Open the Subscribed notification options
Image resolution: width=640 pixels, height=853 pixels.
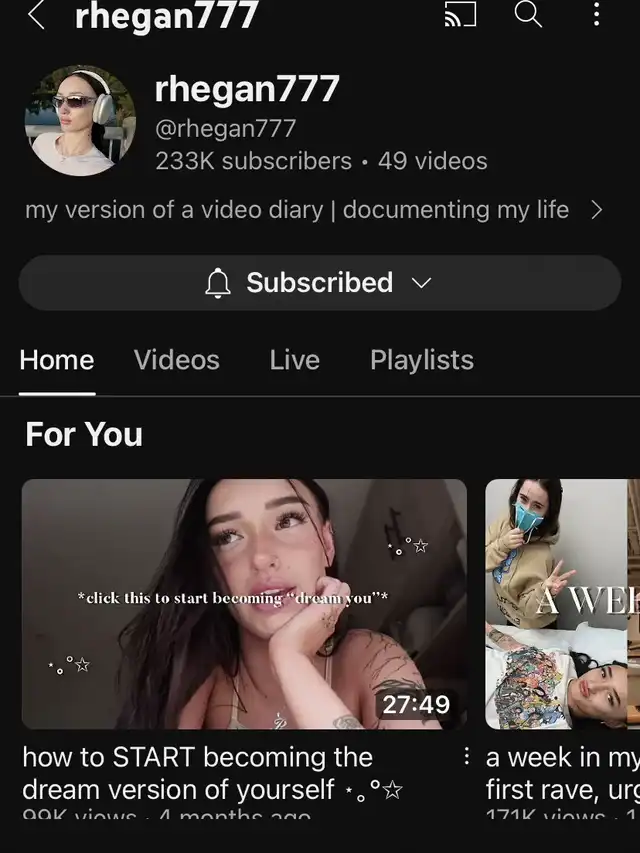coord(319,283)
